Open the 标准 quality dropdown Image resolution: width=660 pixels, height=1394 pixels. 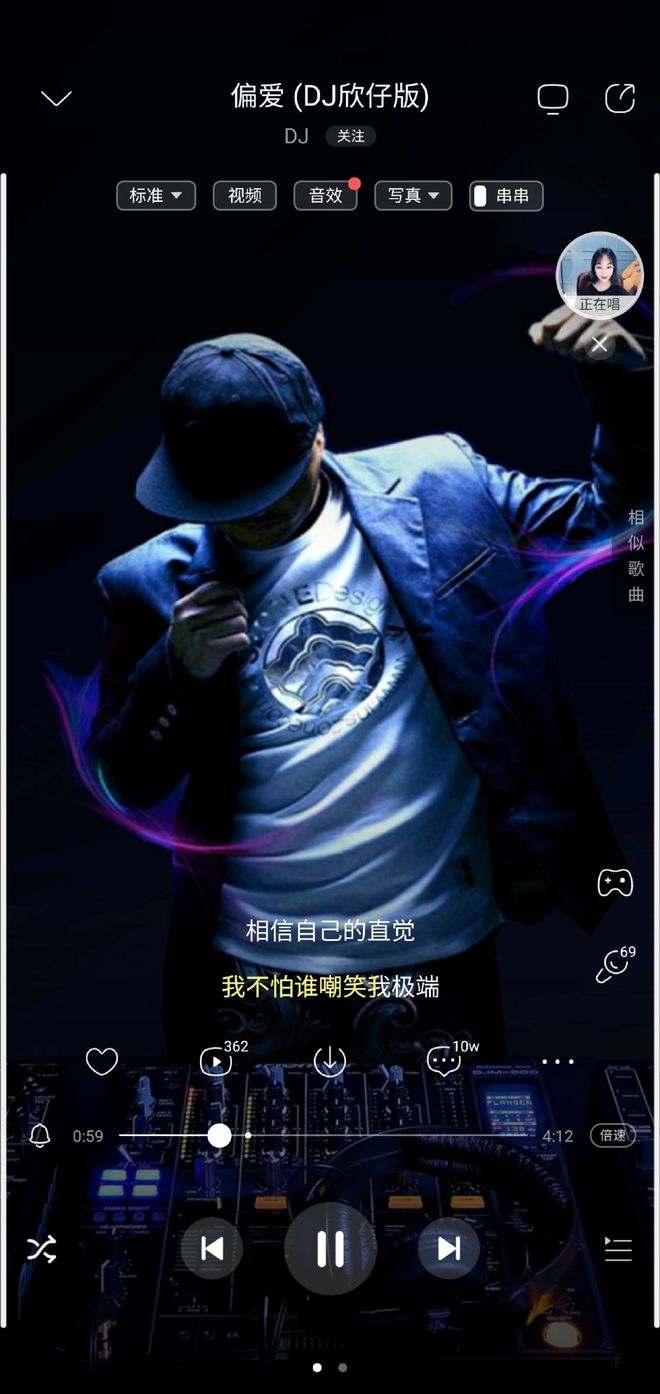click(156, 195)
